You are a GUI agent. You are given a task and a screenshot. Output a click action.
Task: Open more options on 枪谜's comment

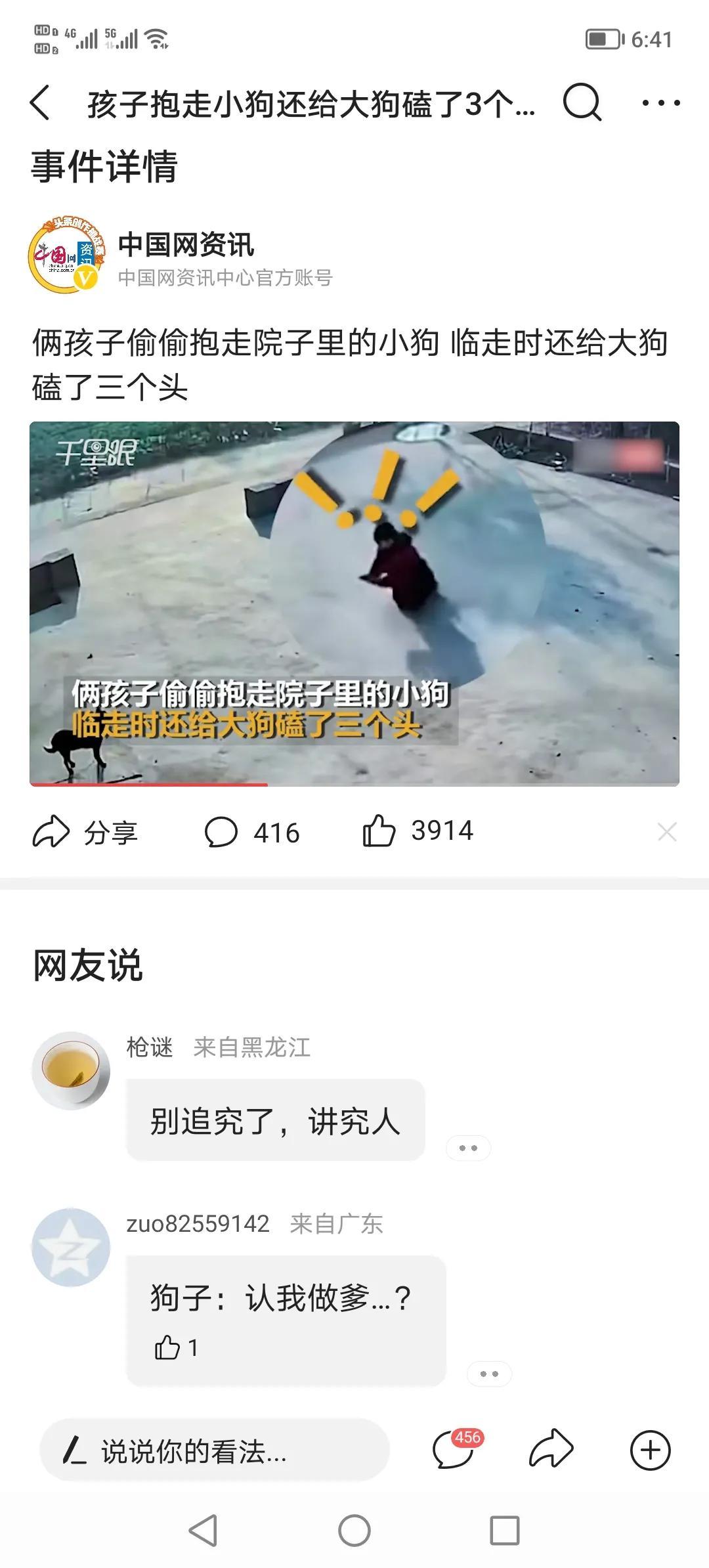click(468, 1148)
